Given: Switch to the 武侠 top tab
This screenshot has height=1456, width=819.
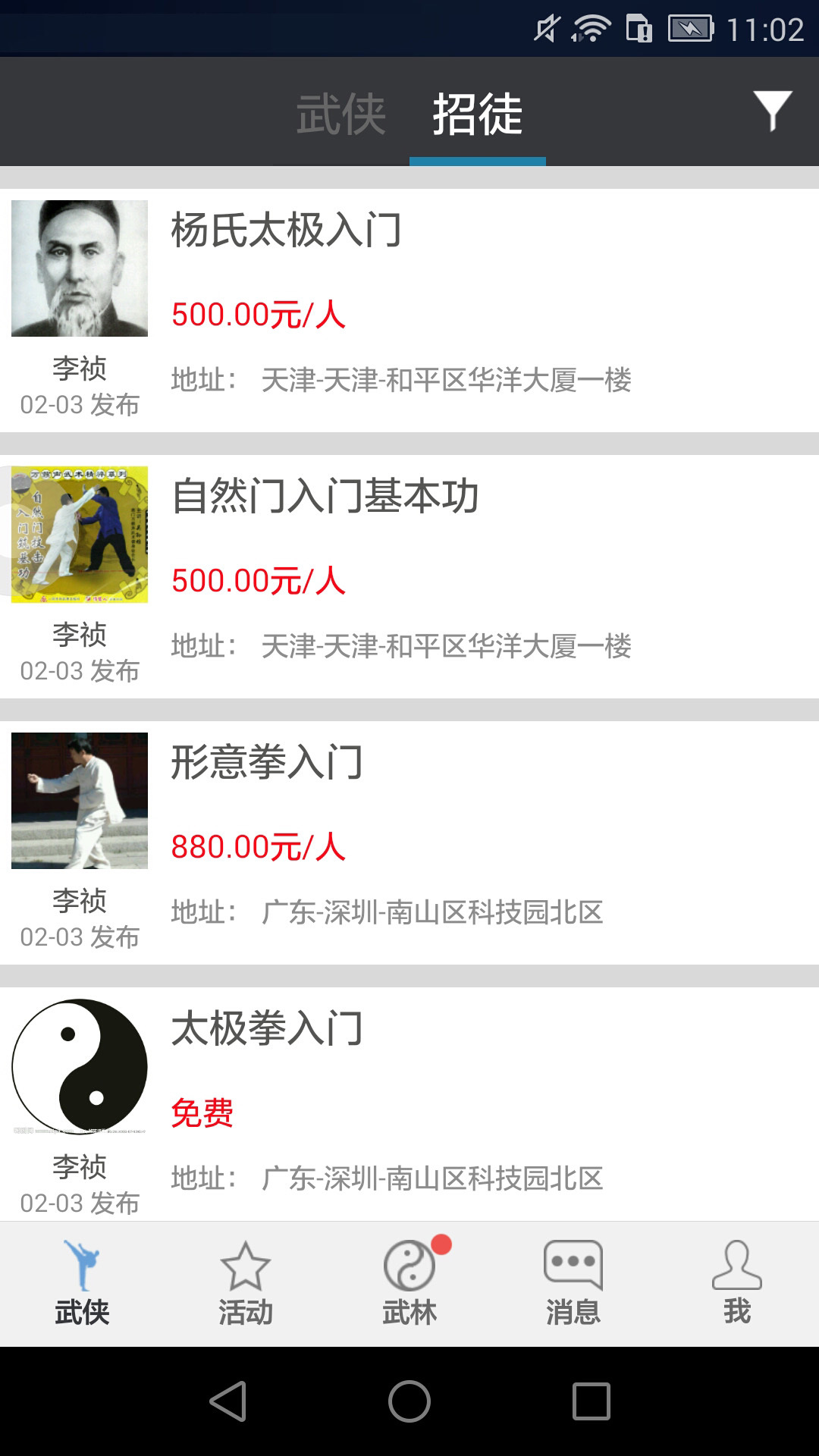Looking at the screenshot, I should tap(341, 114).
